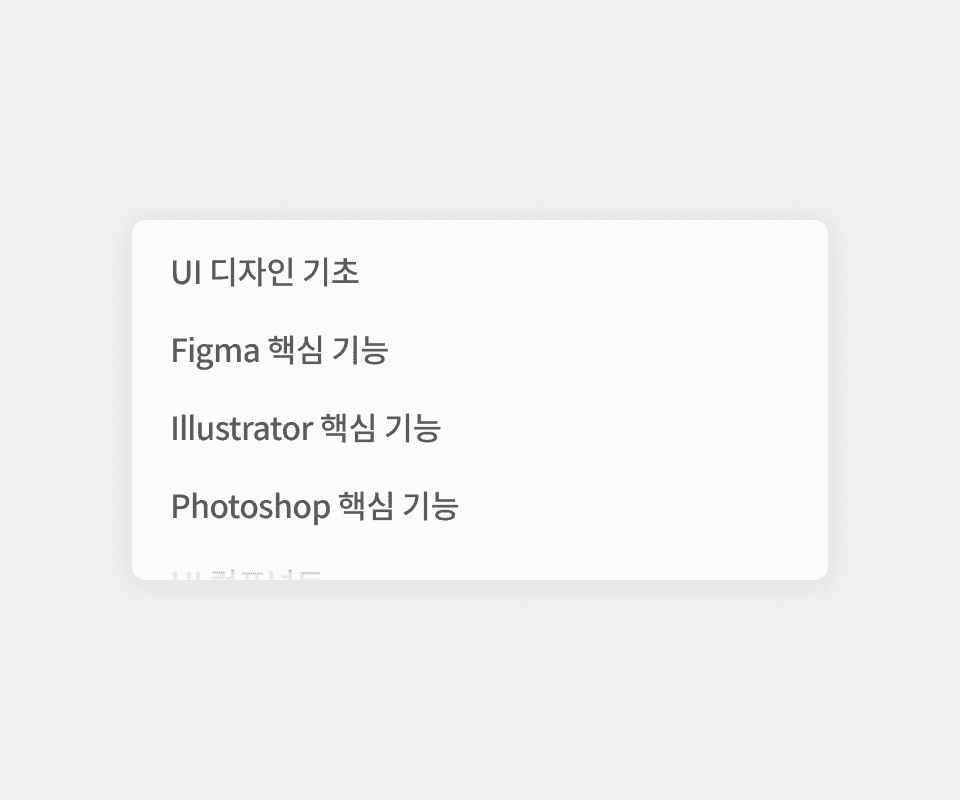This screenshot has width=960, height=800.
Task: Select UI 디자인 기초 from the list
Action: click(x=479, y=272)
